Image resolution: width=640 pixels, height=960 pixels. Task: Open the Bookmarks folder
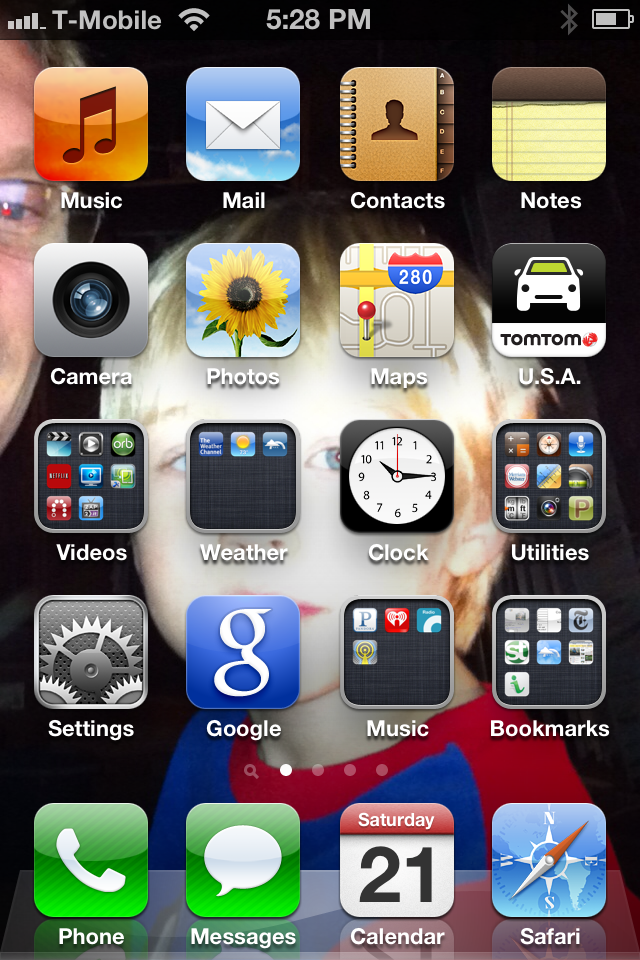(x=549, y=652)
